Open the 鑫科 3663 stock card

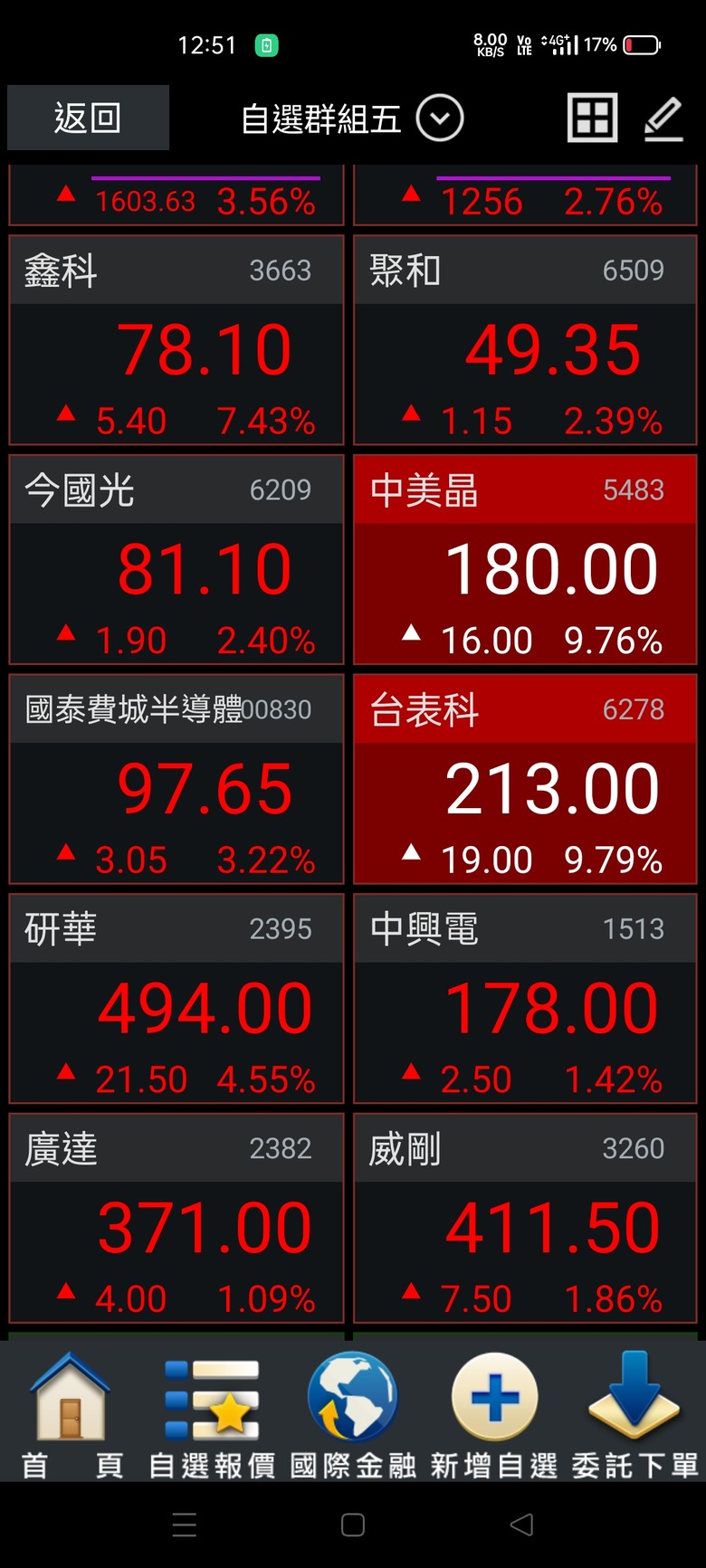point(176,340)
